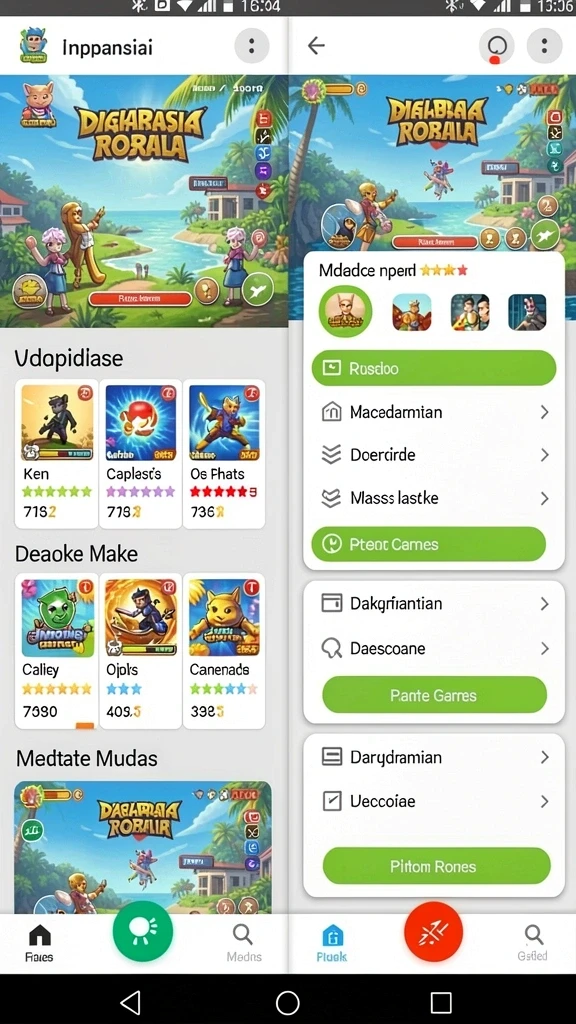This screenshot has height=1024, width=576.
Task: Open the Doercirde row
Action: coord(434,455)
